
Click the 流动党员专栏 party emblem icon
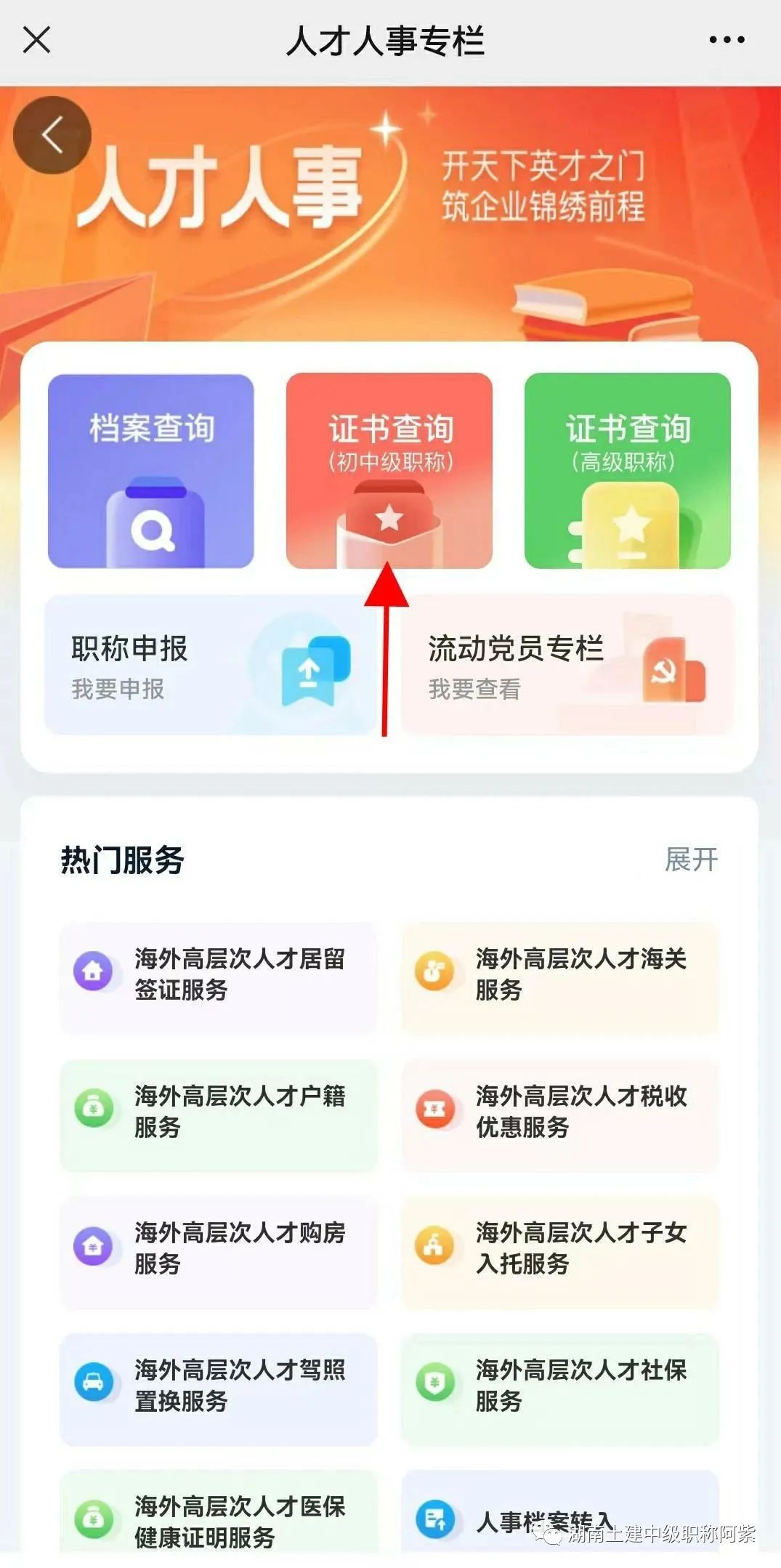tap(672, 668)
